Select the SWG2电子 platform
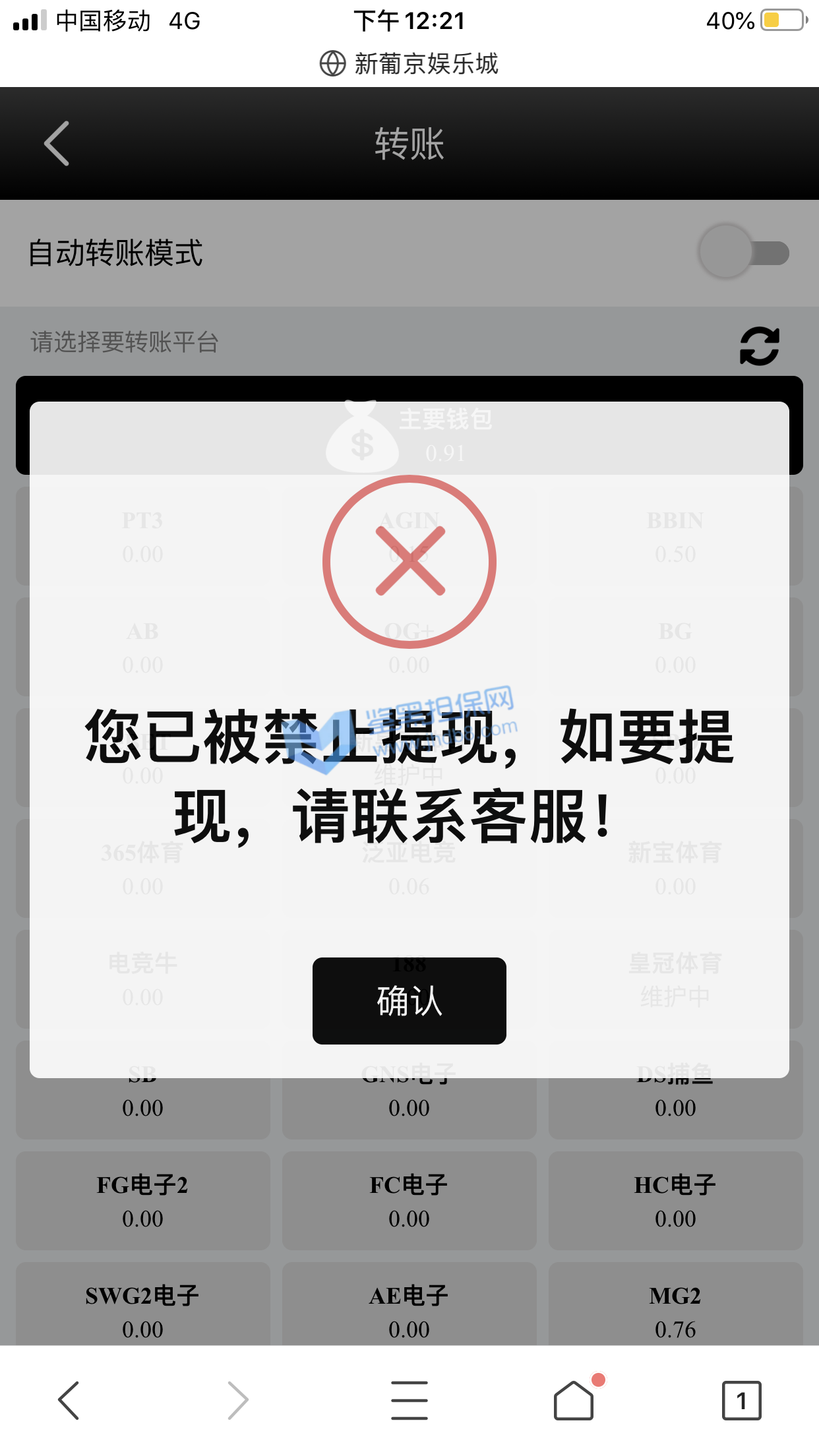This screenshot has width=819, height=1456. point(142,1309)
